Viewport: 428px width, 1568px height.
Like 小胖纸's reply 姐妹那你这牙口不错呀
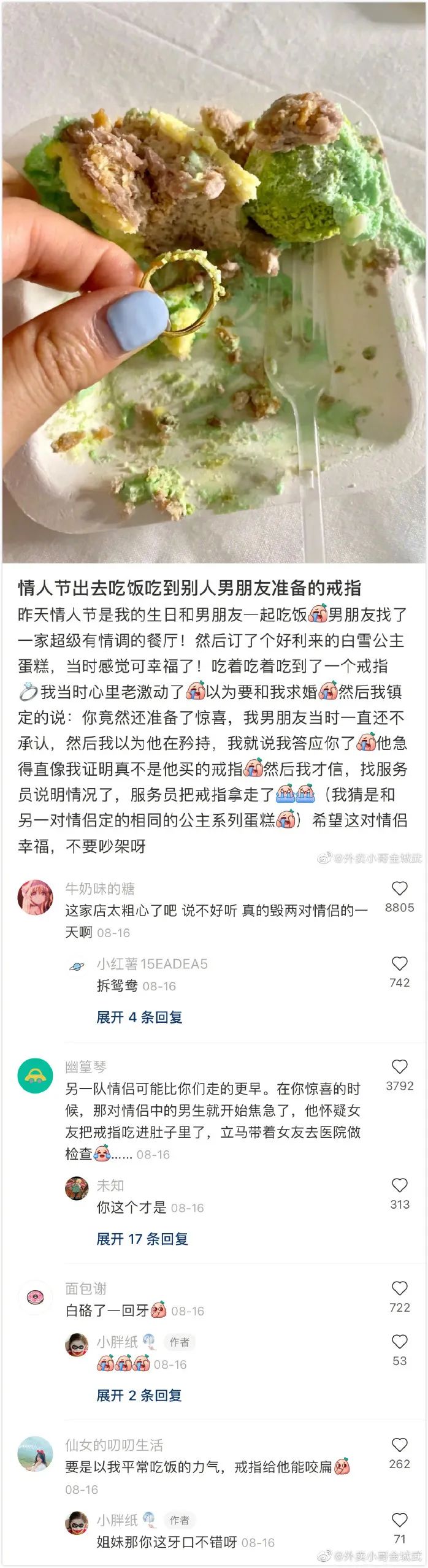pos(399,1520)
